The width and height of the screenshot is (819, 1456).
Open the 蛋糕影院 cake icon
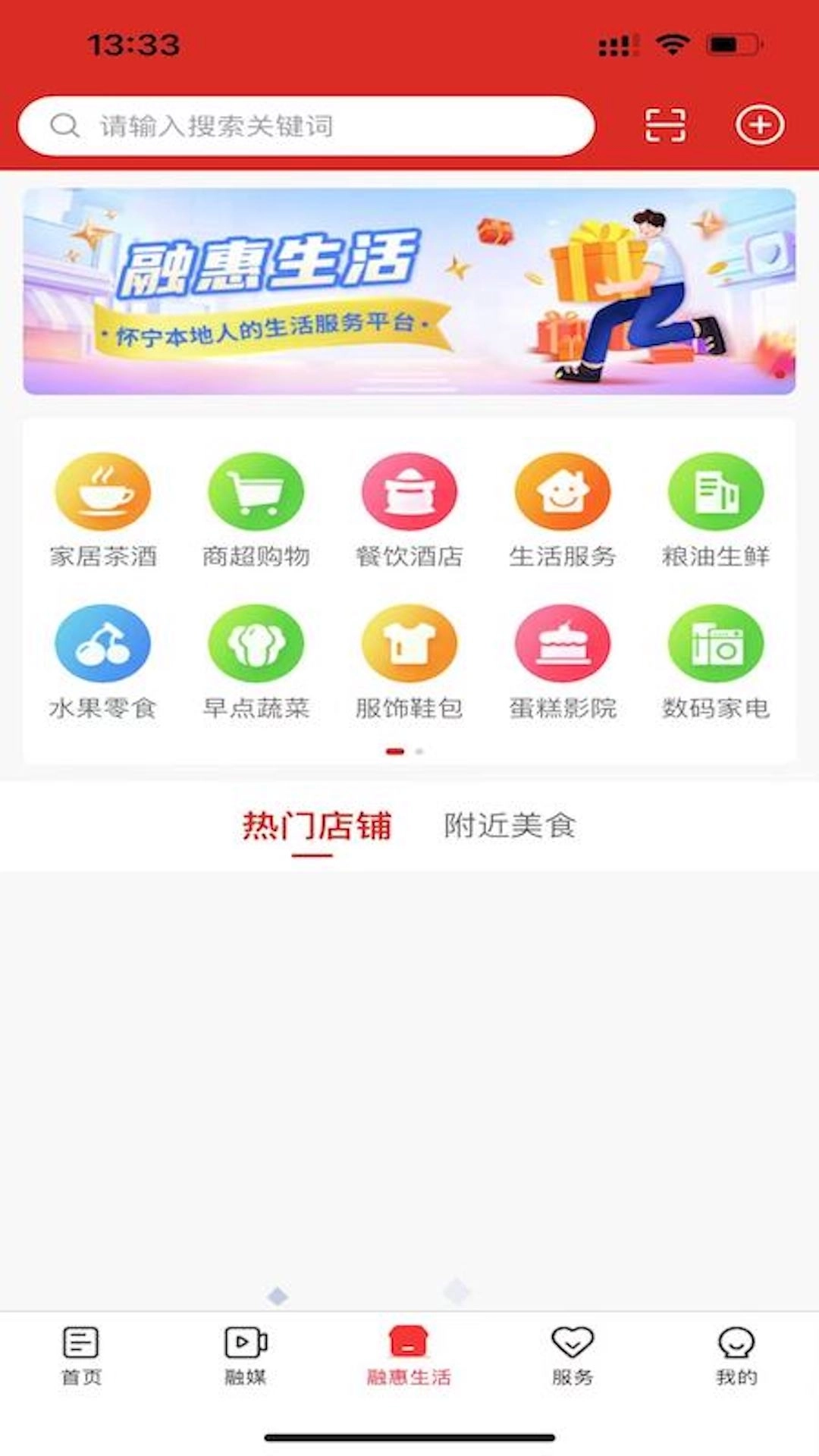563,643
